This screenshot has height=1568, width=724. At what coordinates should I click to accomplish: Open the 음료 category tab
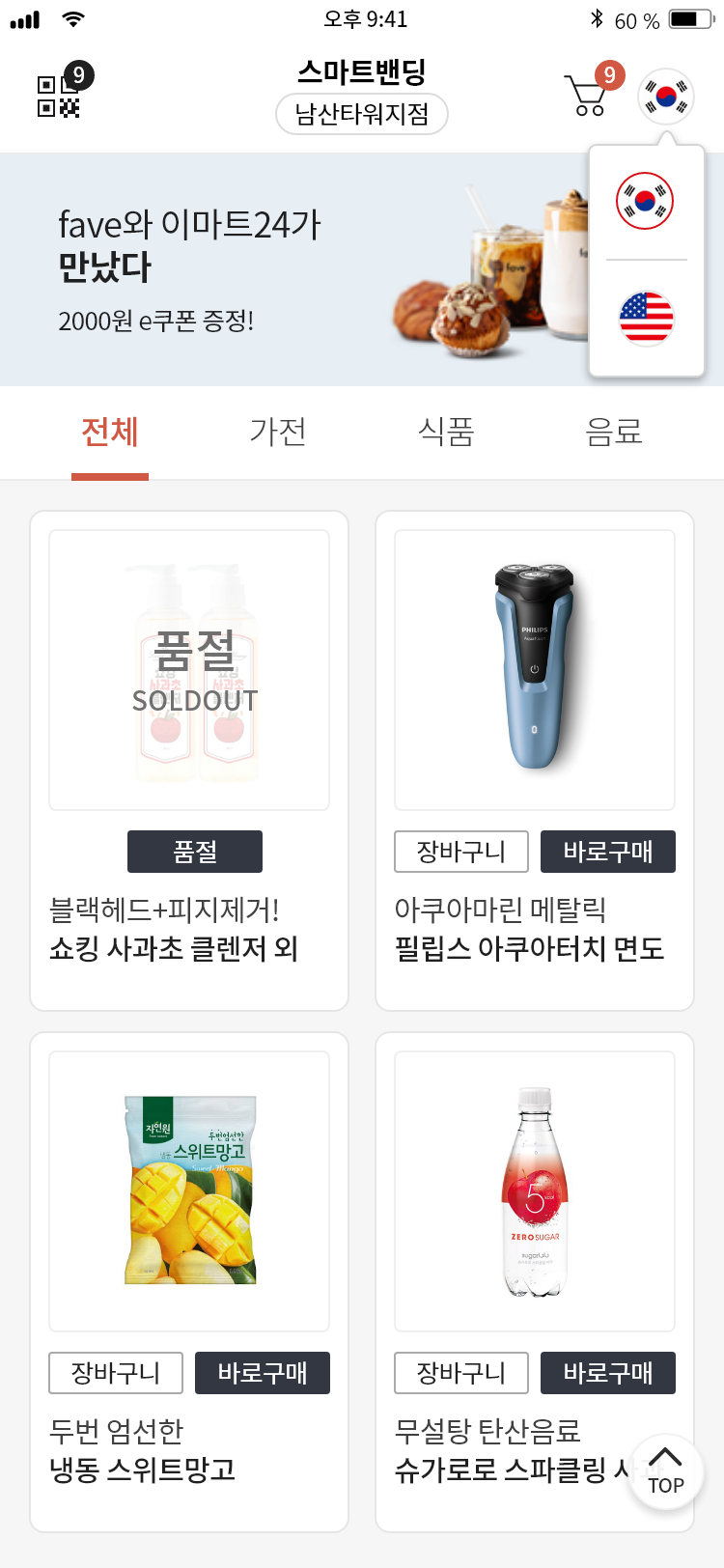(x=612, y=433)
